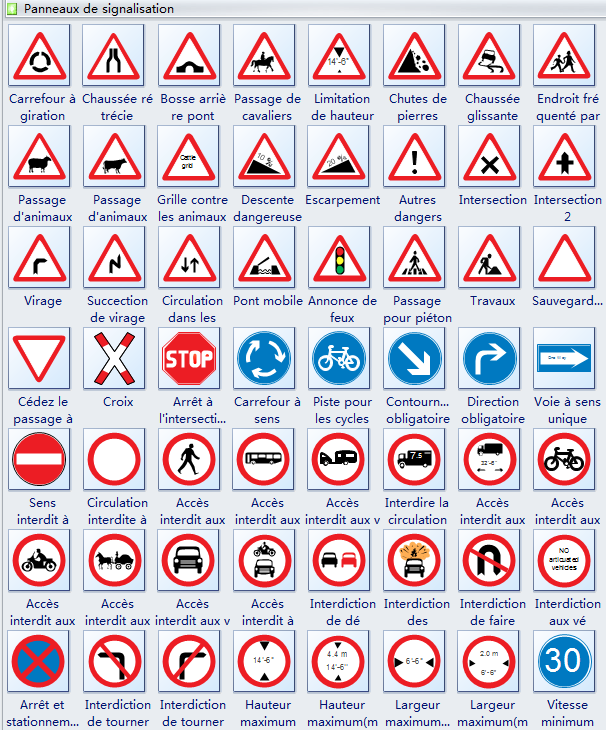Image resolution: width=606 pixels, height=730 pixels.
Task: Choose the Piste pour les cycles sign
Action: tap(339, 359)
